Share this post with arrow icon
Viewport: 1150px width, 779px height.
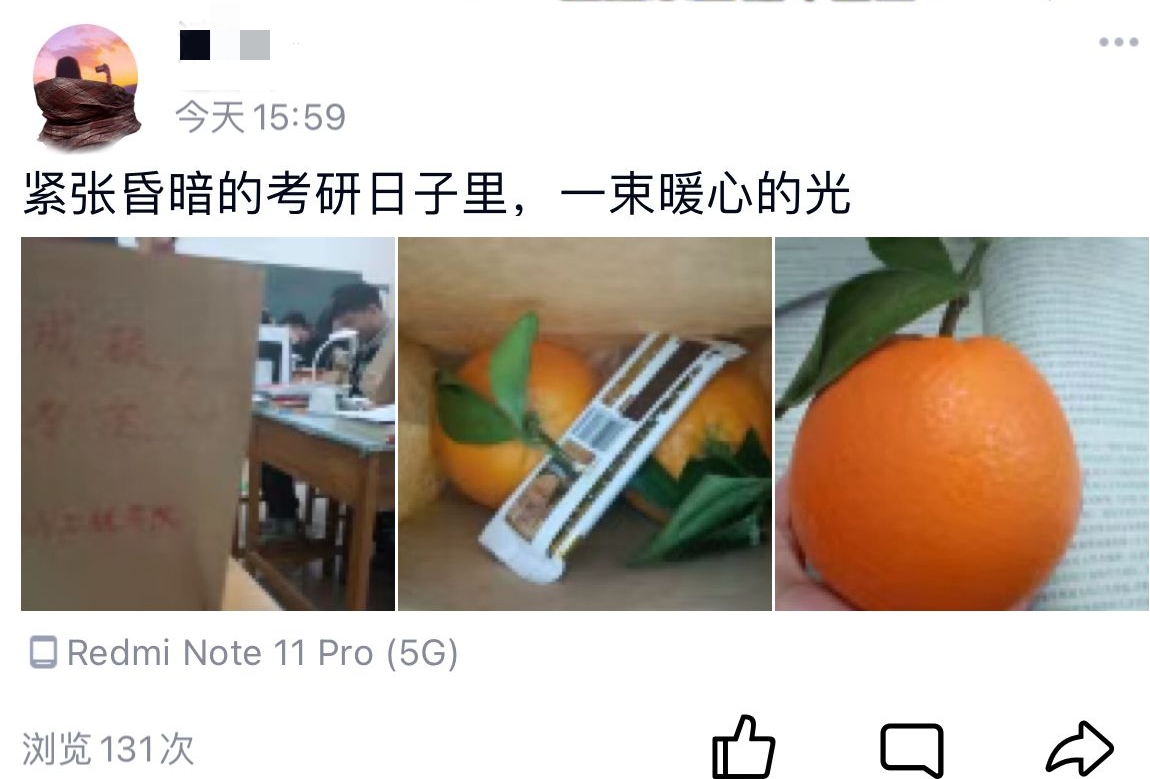tap(1079, 748)
